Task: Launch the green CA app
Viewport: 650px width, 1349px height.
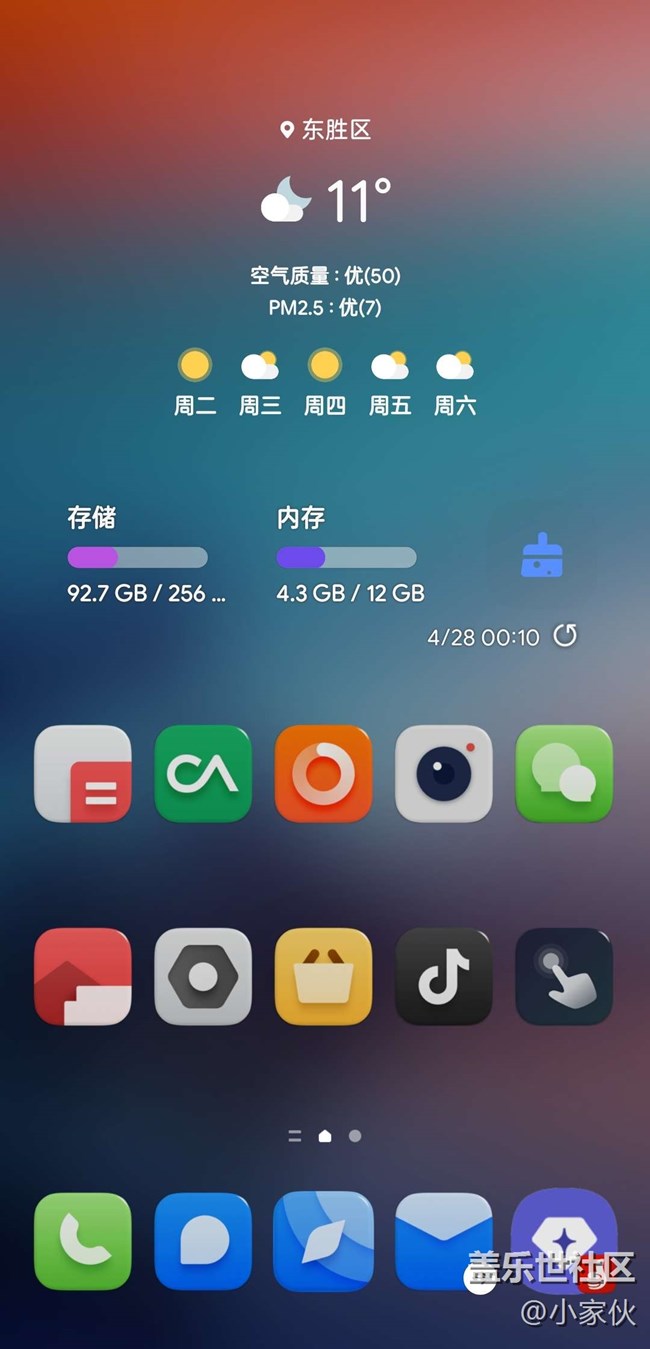Action: [203, 774]
